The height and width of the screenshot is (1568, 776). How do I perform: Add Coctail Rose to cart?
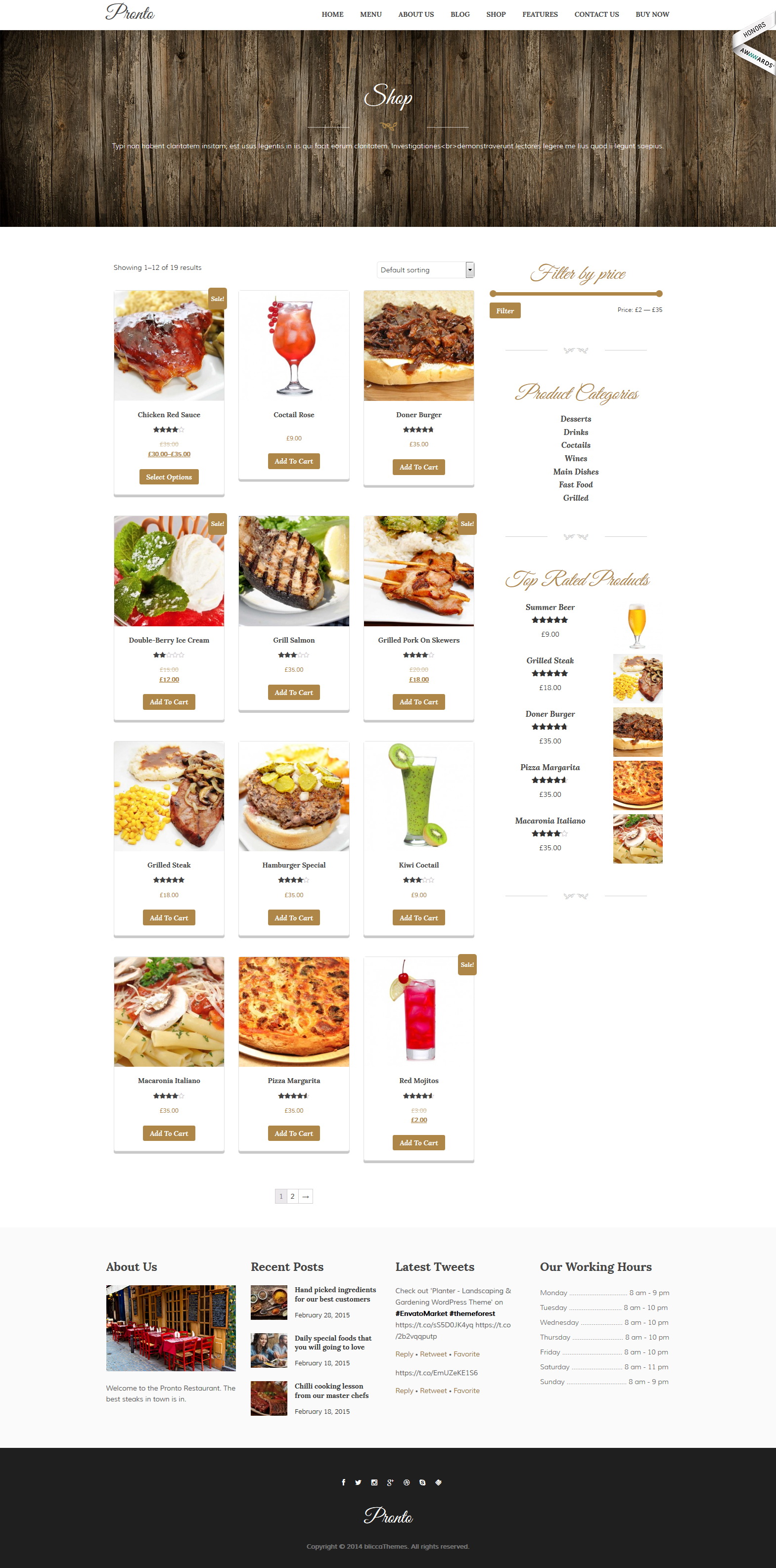tap(294, 461)
